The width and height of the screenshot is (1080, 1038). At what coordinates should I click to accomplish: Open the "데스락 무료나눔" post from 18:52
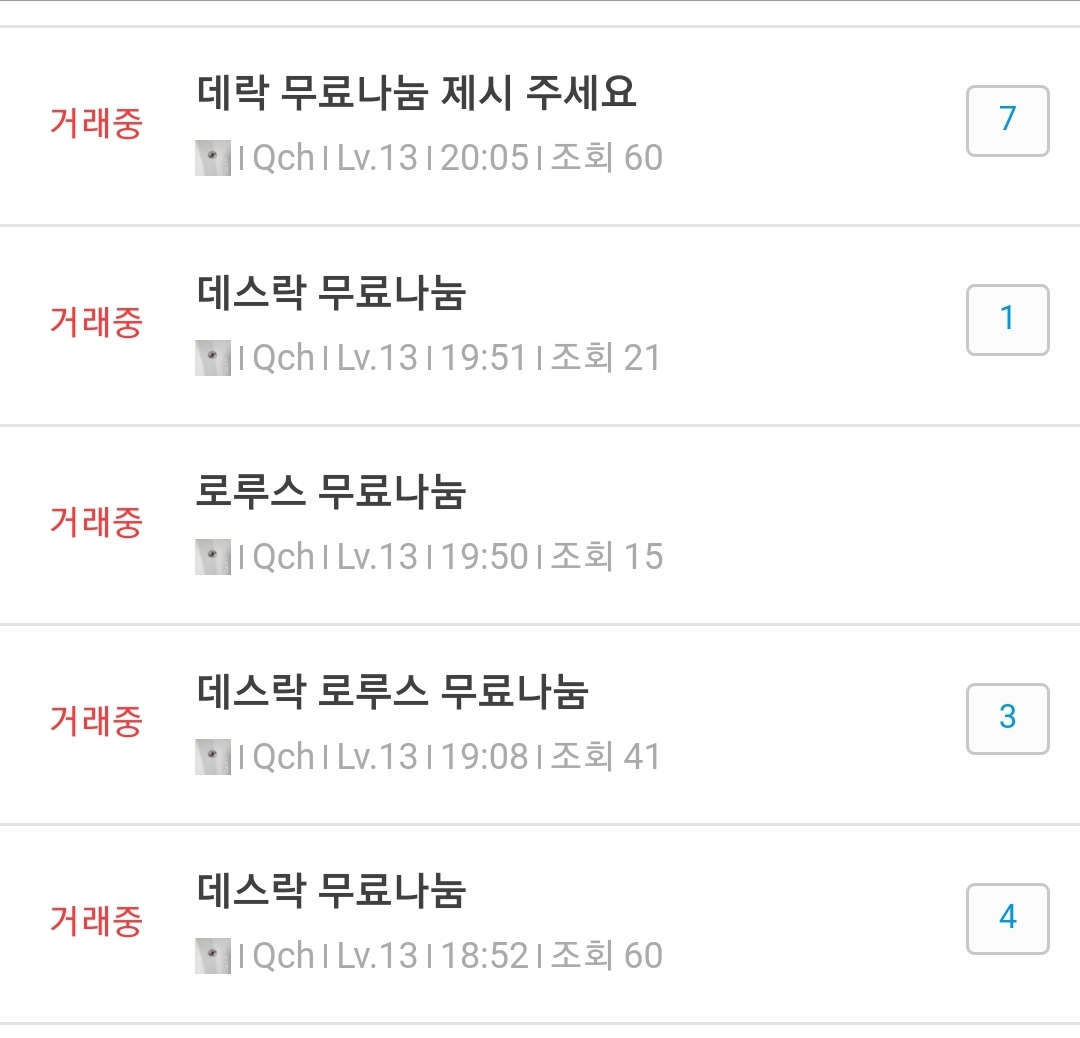(x=331, y=892)
